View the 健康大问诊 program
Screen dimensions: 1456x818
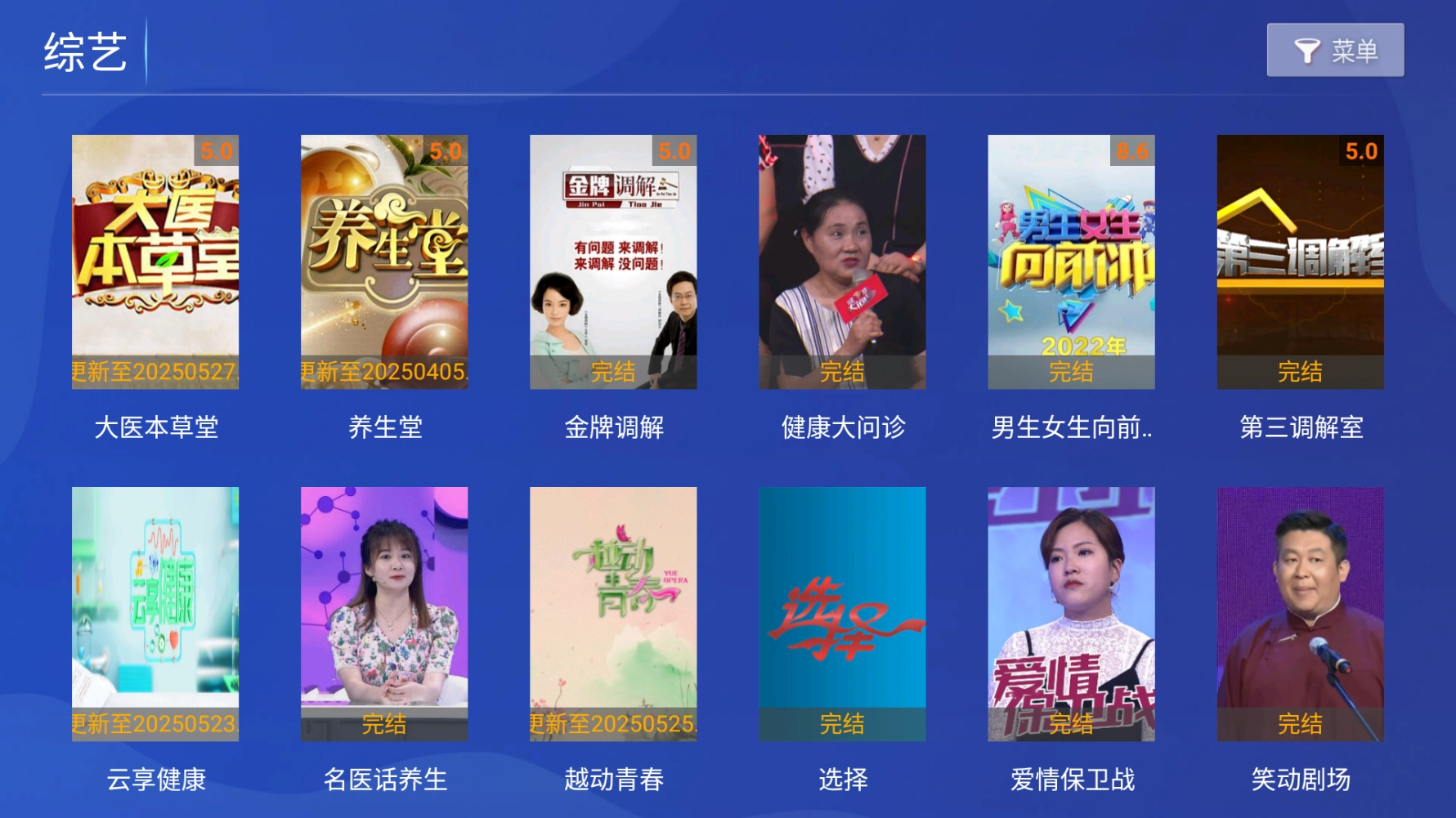(x=842, y=261)
